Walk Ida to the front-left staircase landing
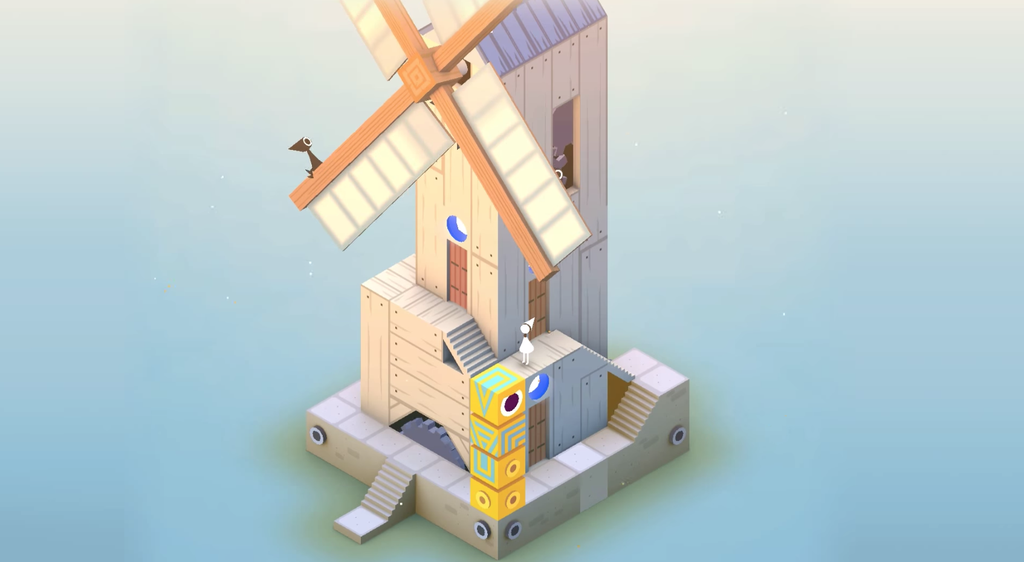This screenshot has height=562, width=1024. 357,524
